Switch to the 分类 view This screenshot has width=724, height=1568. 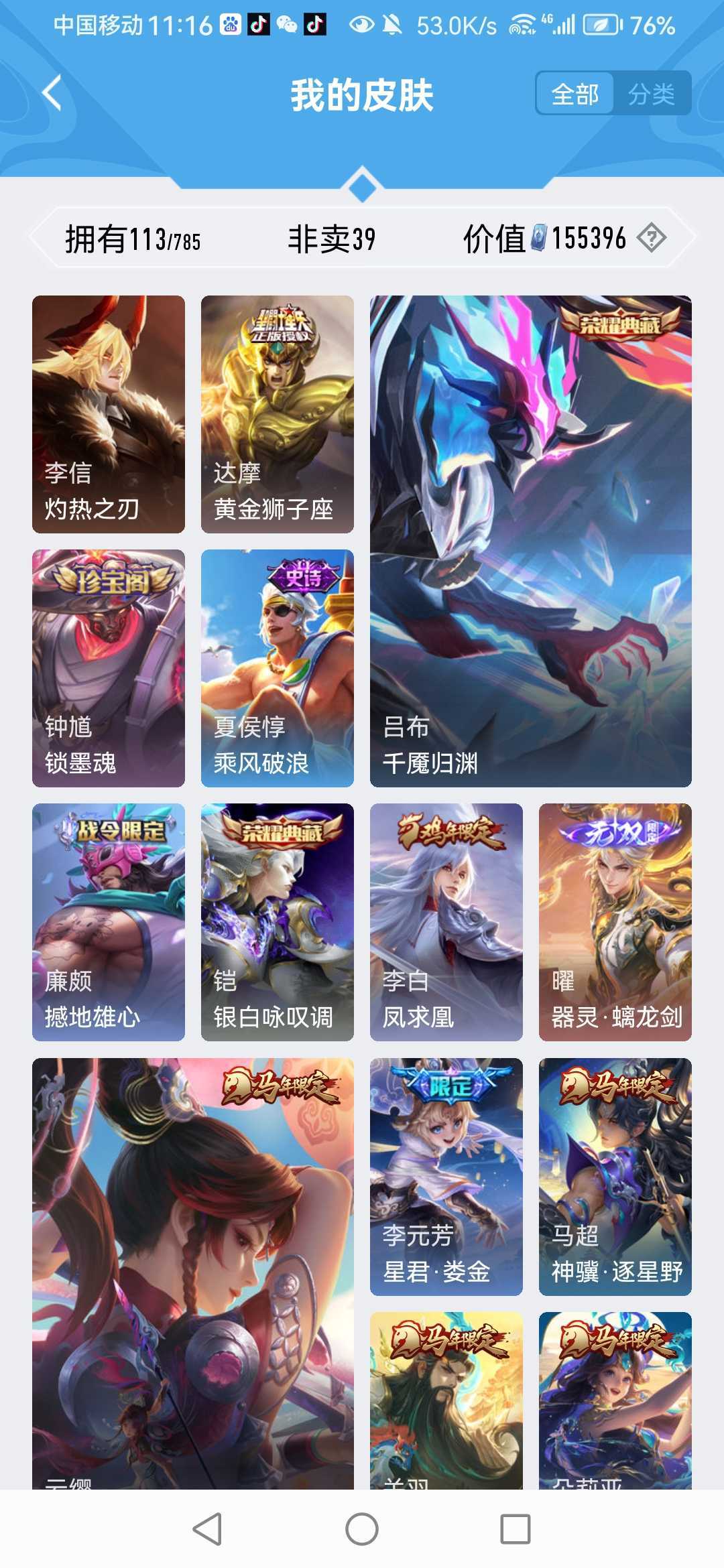pyautogui.click(x=651, y=94)
